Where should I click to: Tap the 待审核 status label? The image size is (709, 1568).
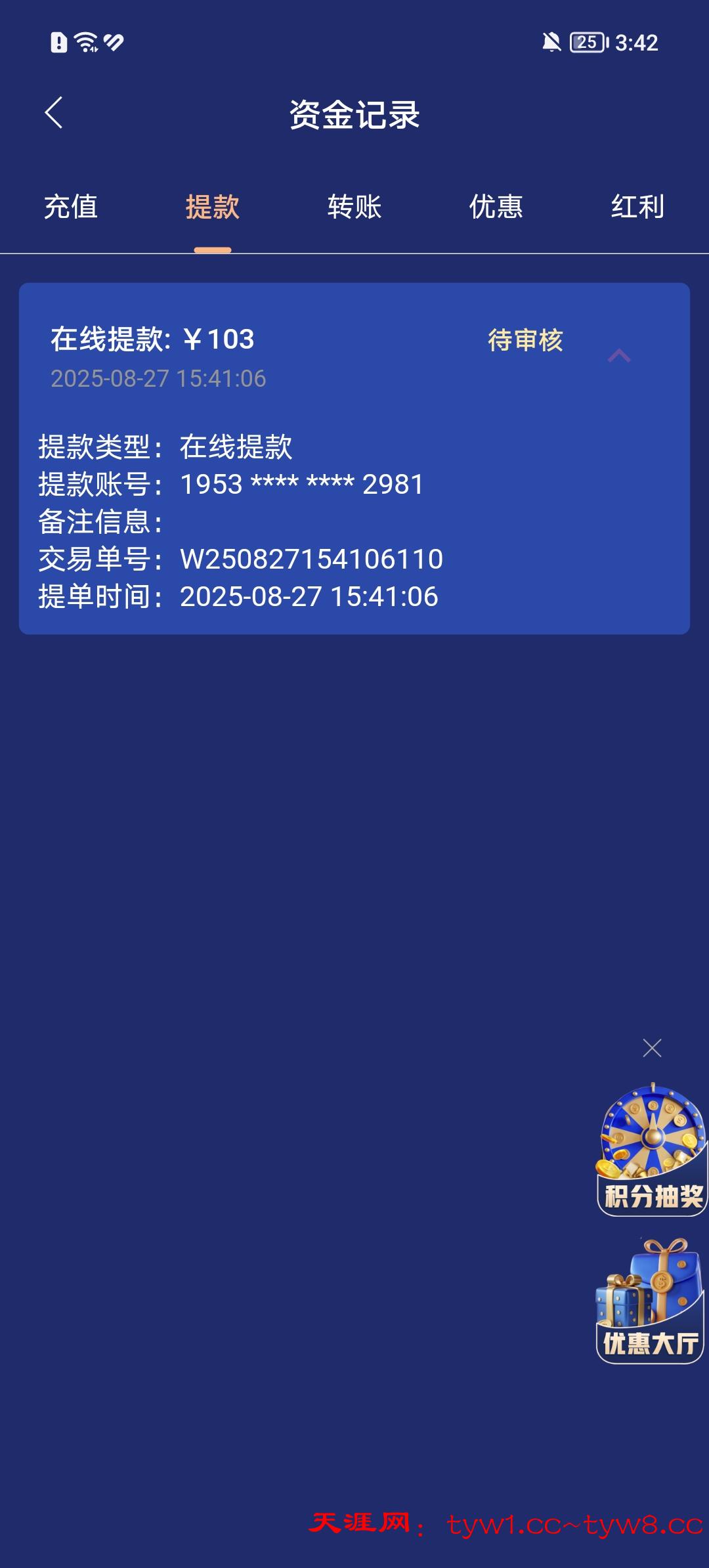(x=525, y=339)
